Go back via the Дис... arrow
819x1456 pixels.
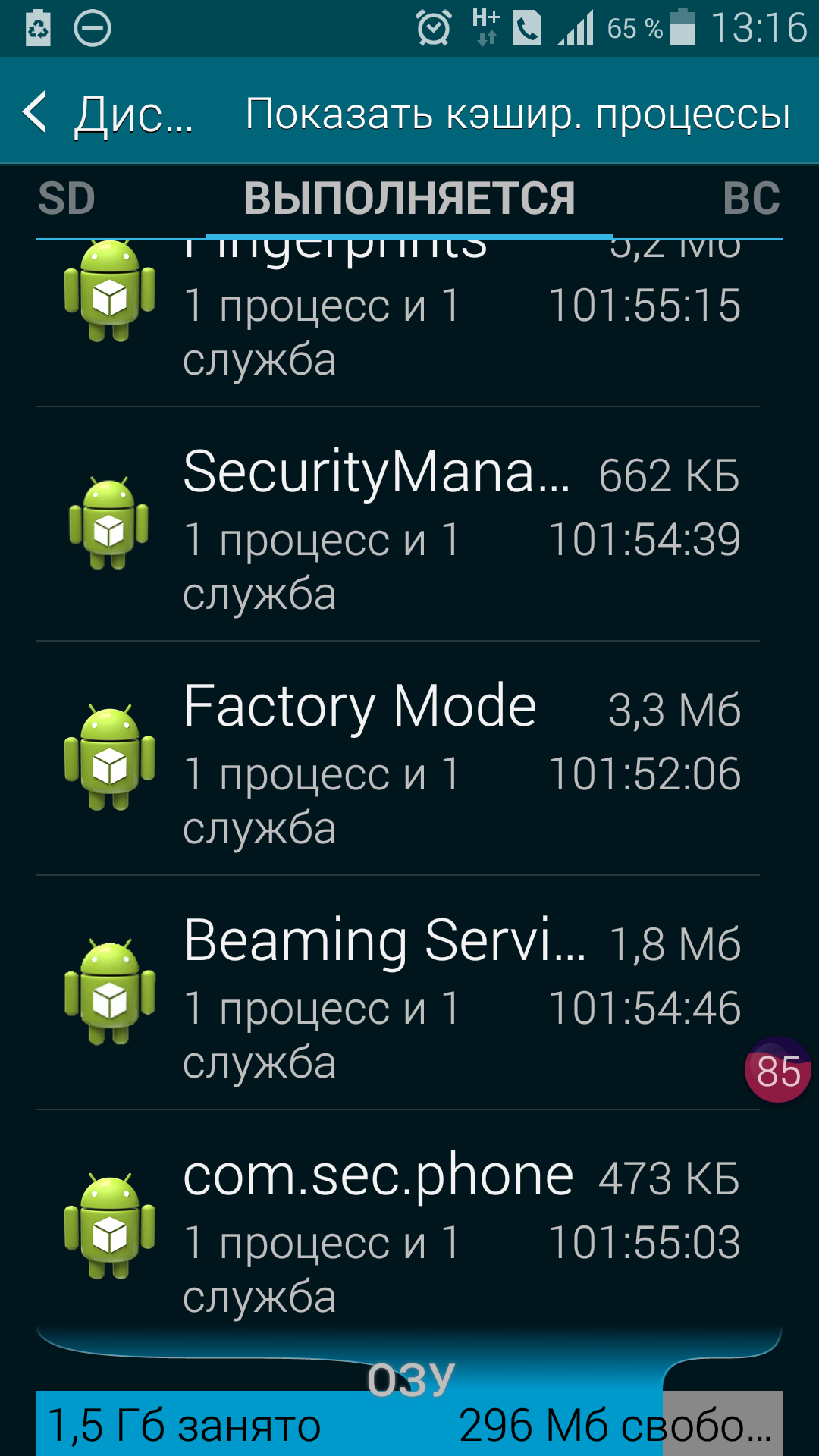108,114
